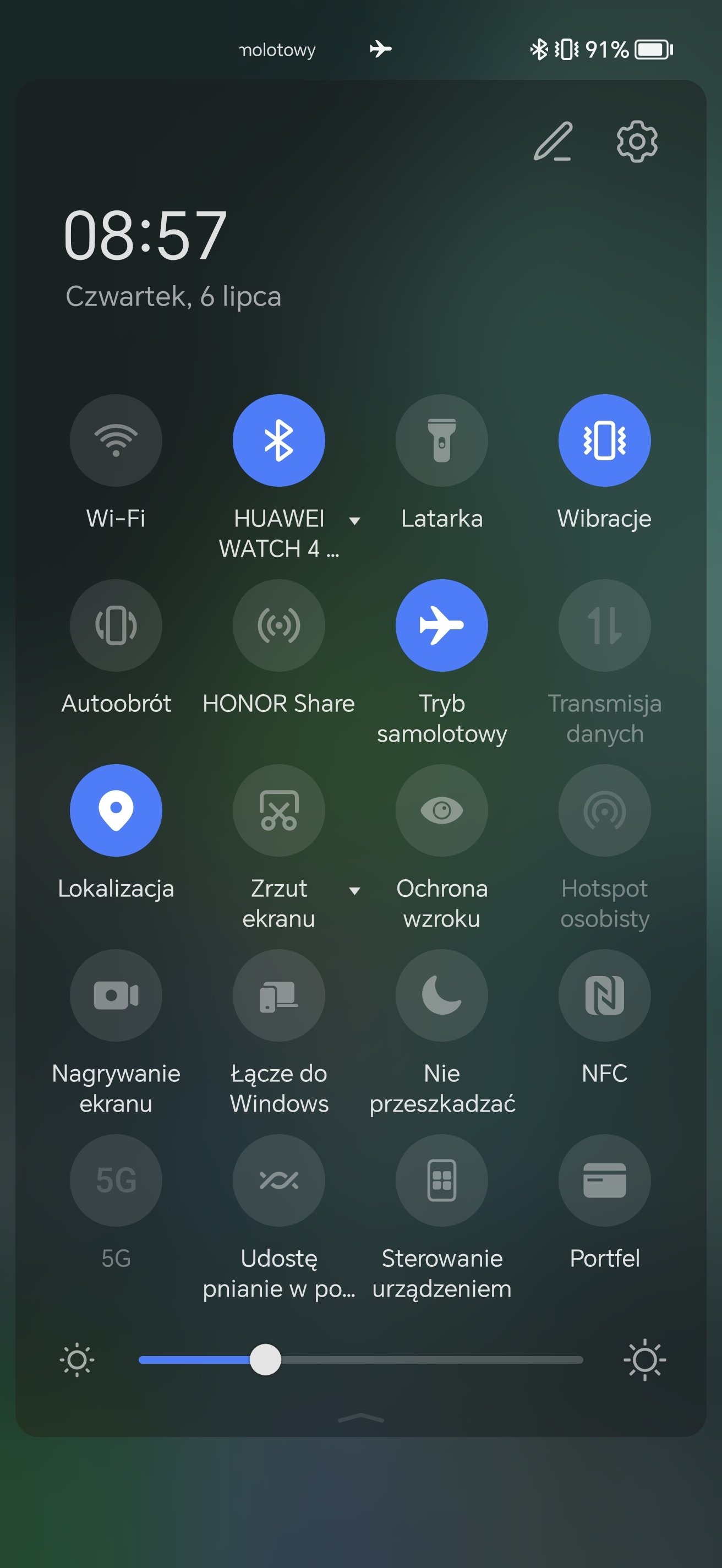Image resolution: width=722 pixels, height=1568 pixels.
Task: Enable Ochrona wzroku eye comfort
Action: pyautogui.click(x=441, y=810)
